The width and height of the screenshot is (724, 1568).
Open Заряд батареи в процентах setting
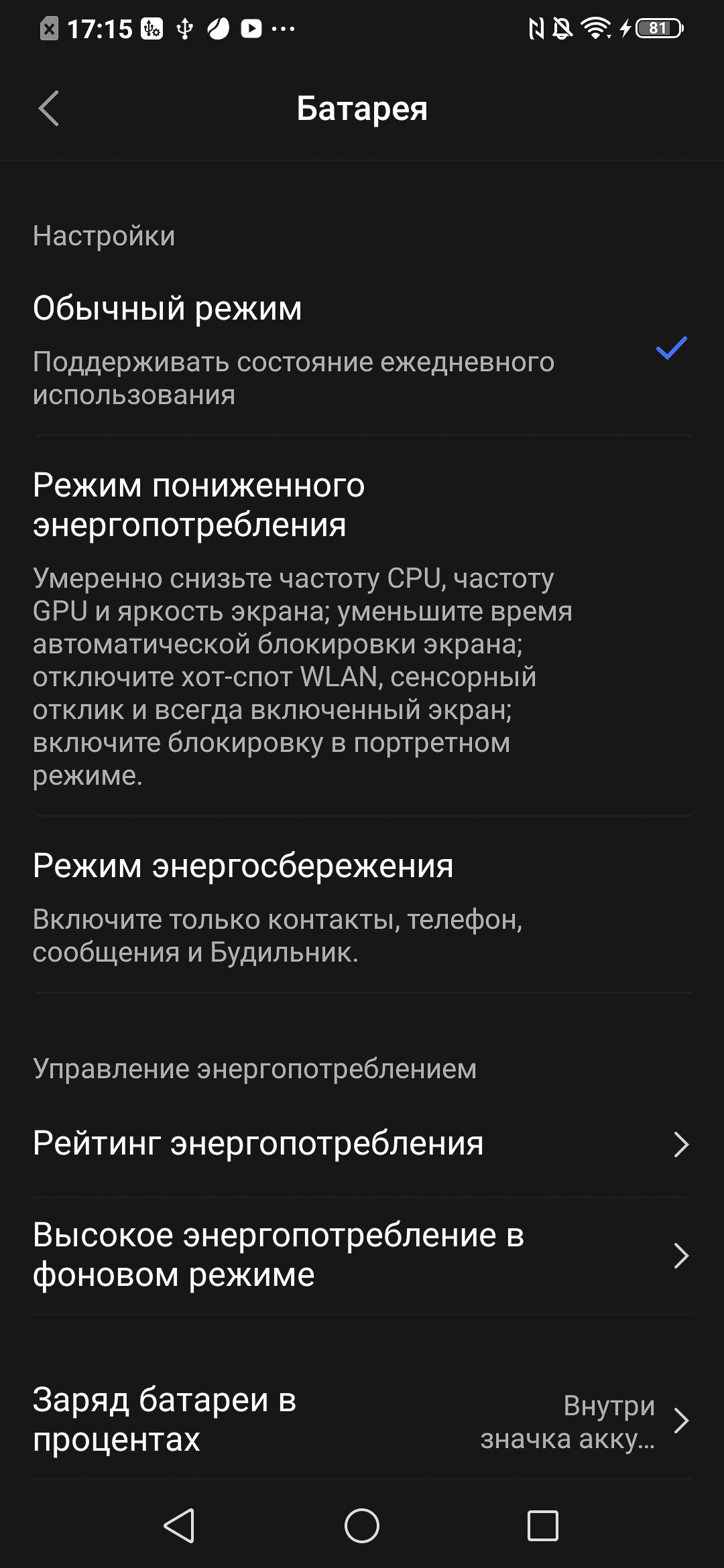click(362, 1419)
